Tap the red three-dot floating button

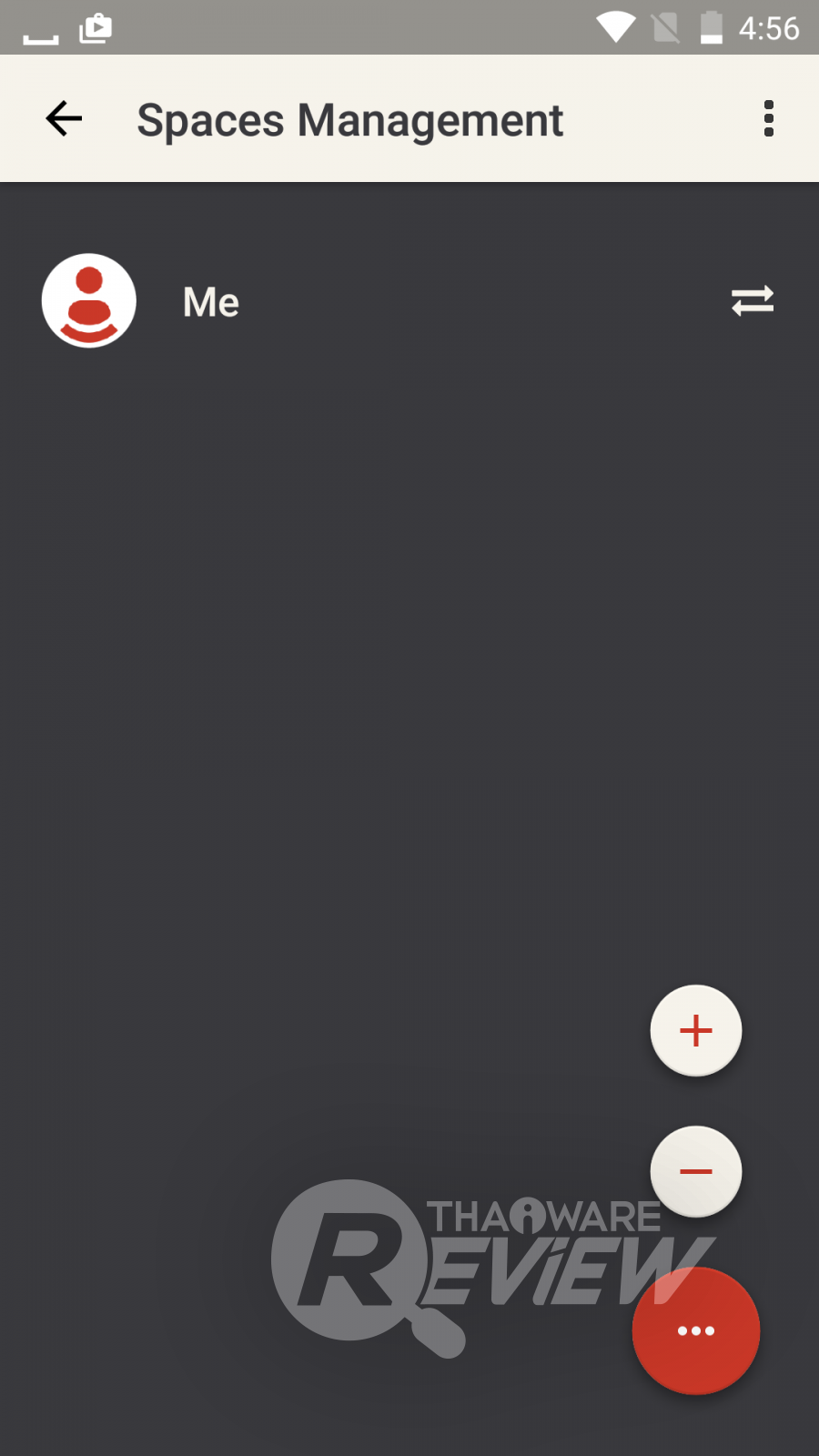pos(696,1330)
